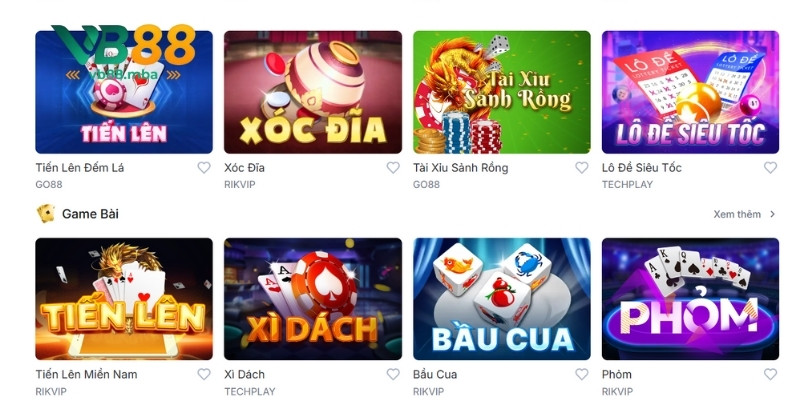Add Tài Xỉu Sảnh Rồng to favorites

point(582,168)
